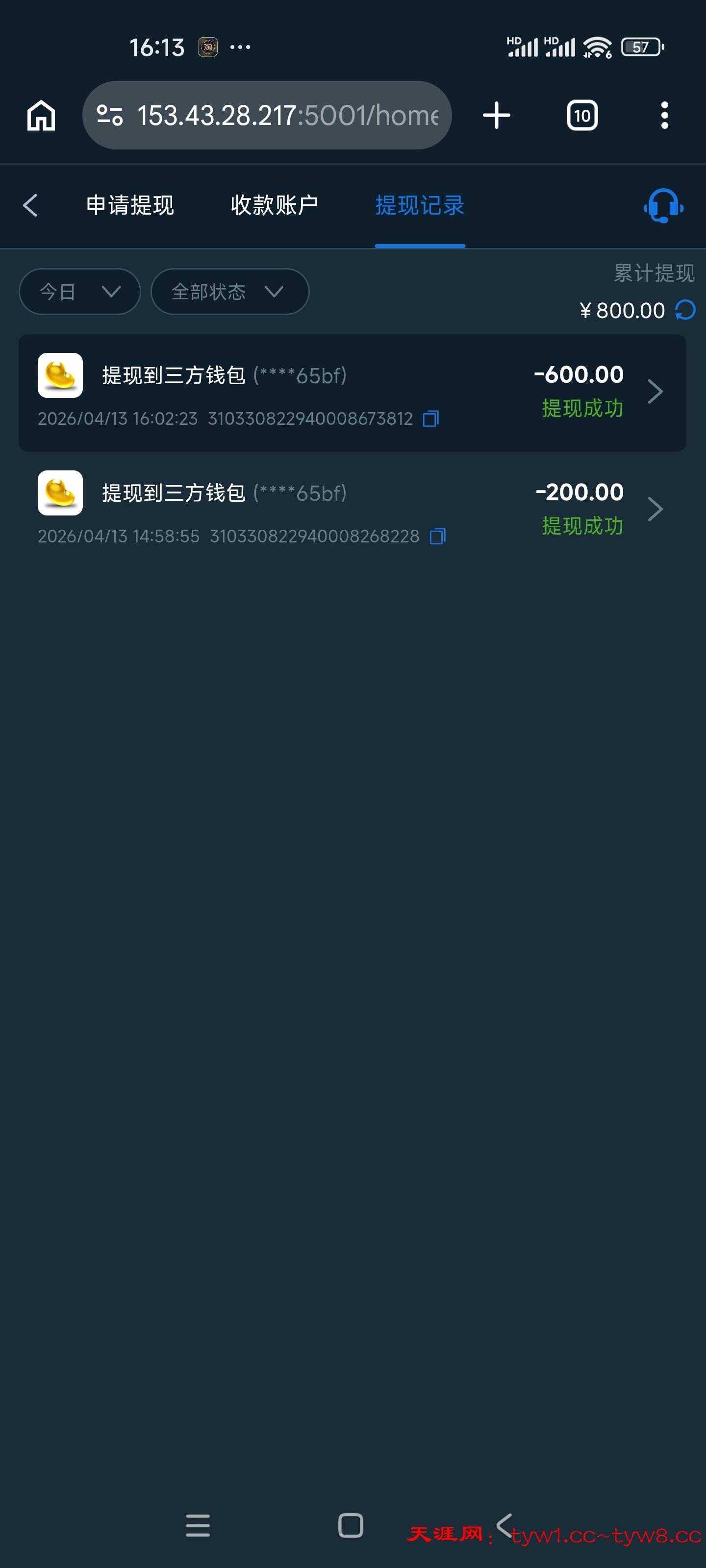Go to the system home screen
This screenshot has width=706, height=1568.
tap(350, 1525)
